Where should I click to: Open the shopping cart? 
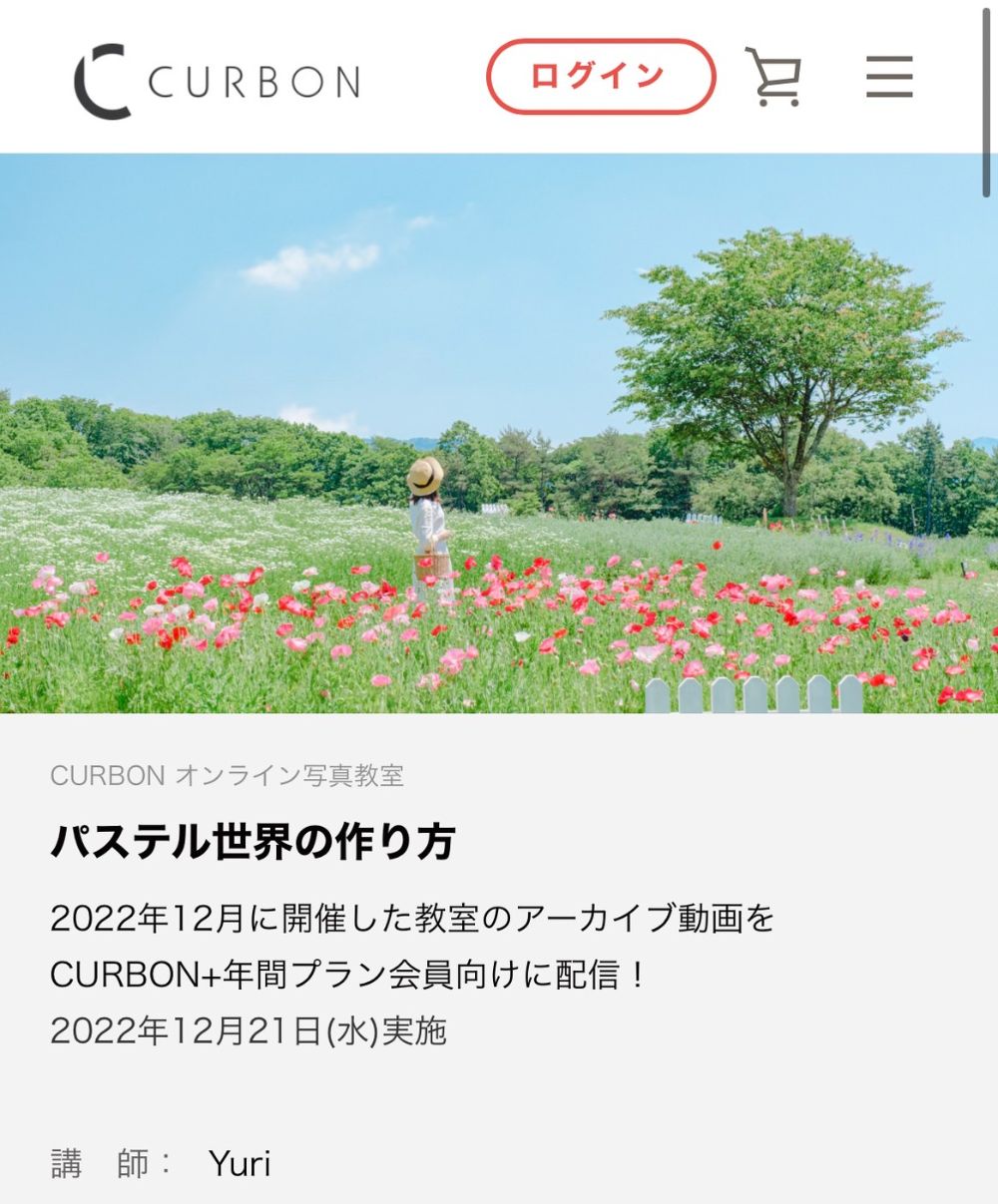tap(773, 77)
